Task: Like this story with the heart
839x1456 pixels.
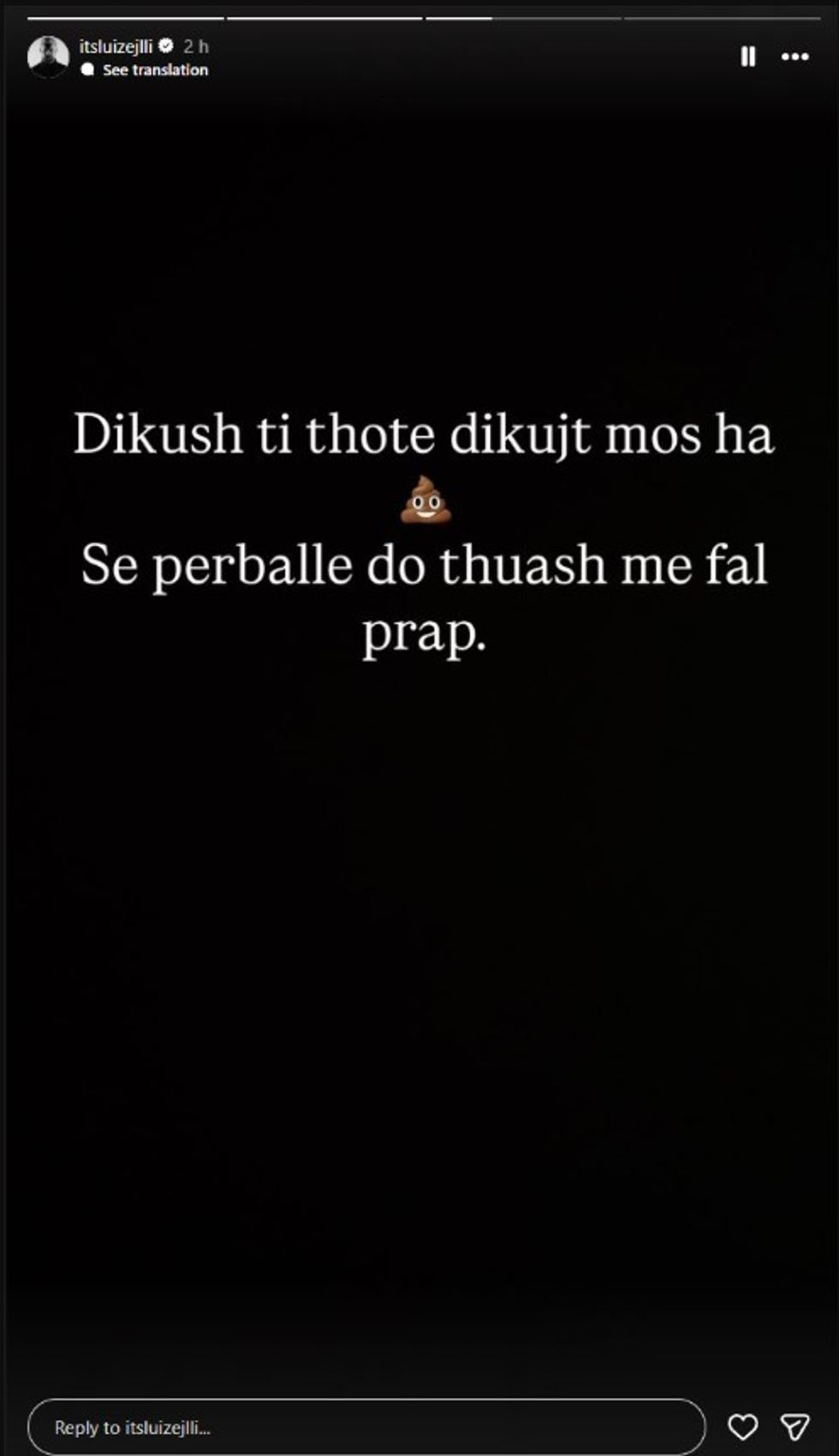Action: [742, 1427]
